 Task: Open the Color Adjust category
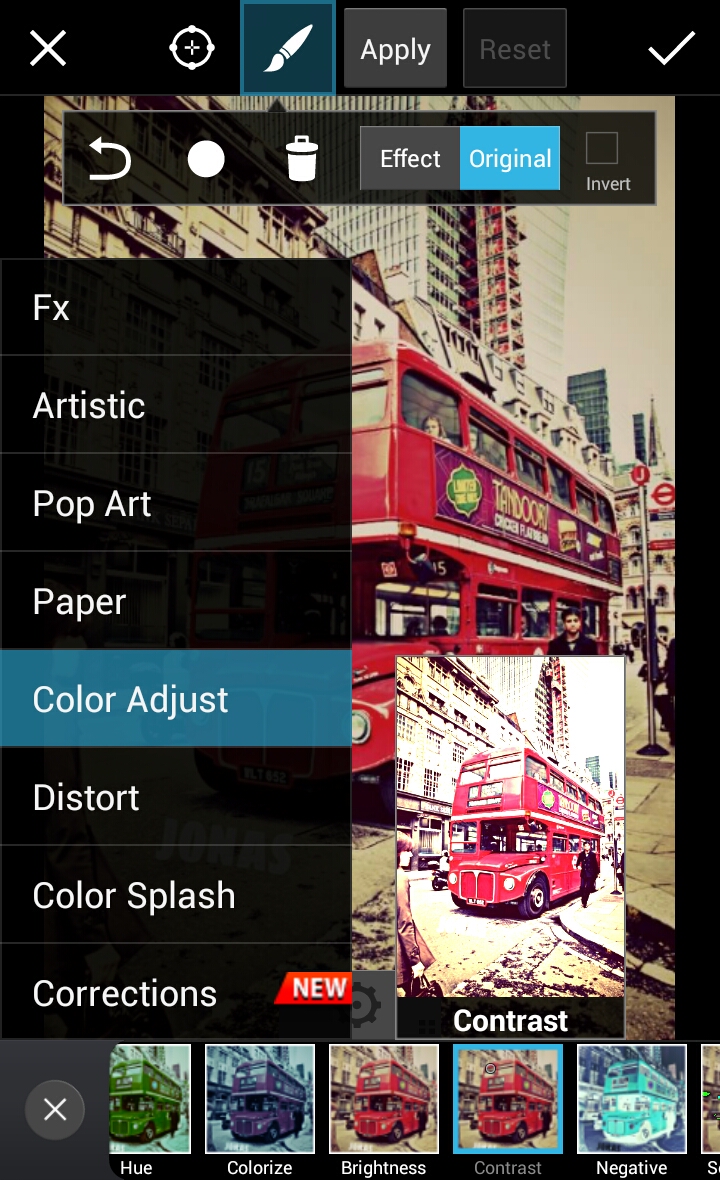[x=129, y=699]
